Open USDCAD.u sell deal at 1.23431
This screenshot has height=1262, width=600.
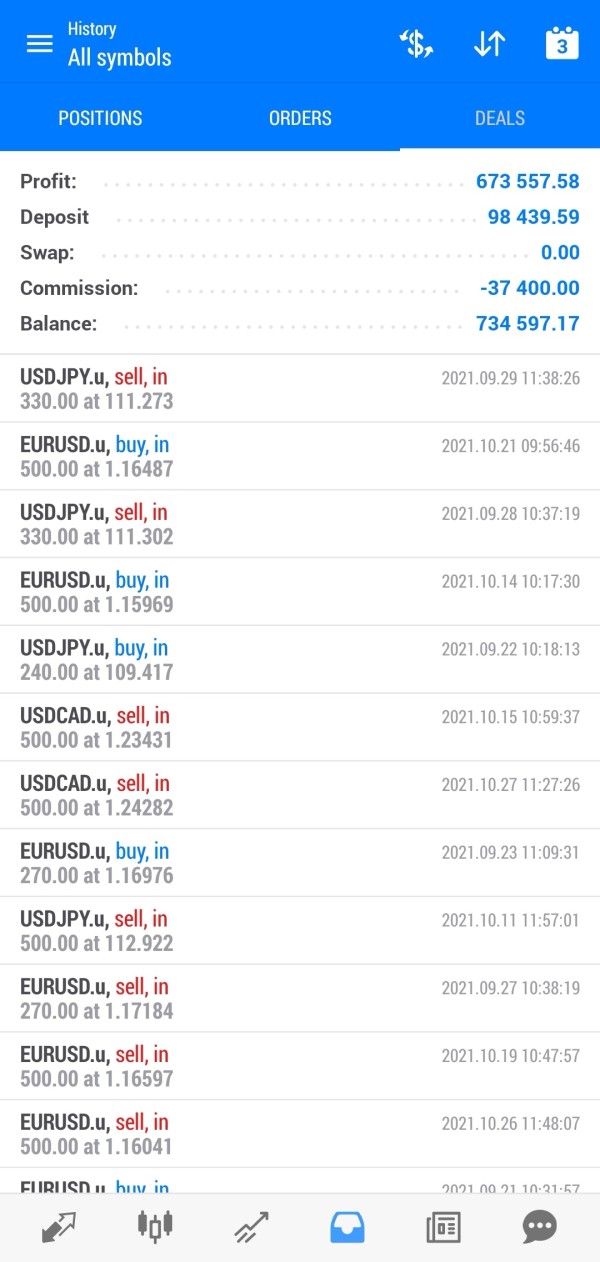(300, 728)
